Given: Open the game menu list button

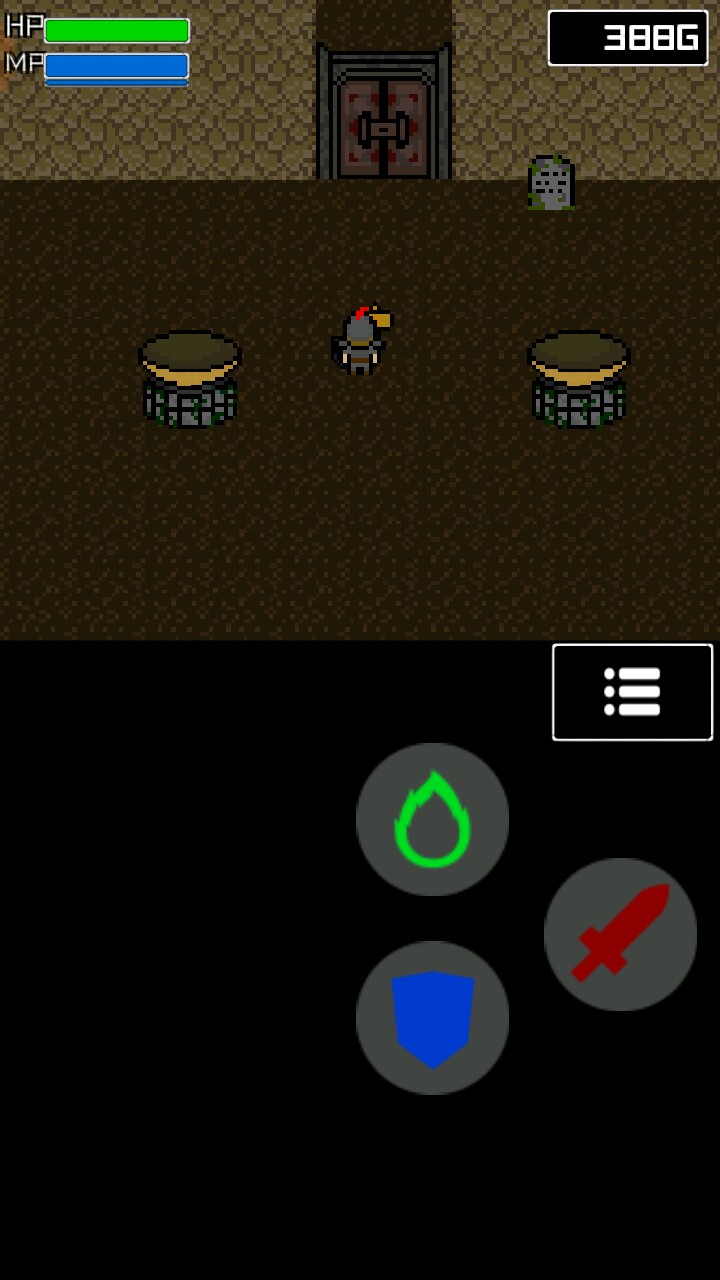Looking at the screenshot, I should pyautogui.click(x=632, y=692).
